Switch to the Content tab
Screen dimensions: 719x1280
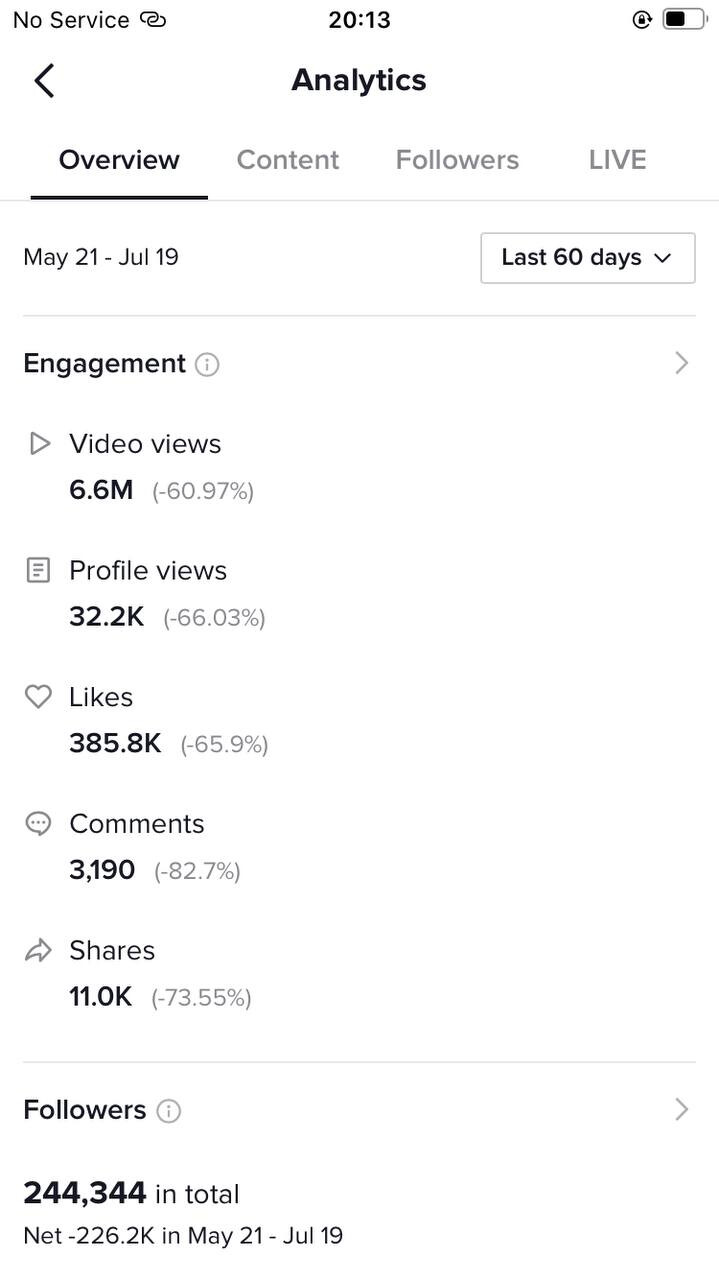pyautogui.click(x=288, y=160)
